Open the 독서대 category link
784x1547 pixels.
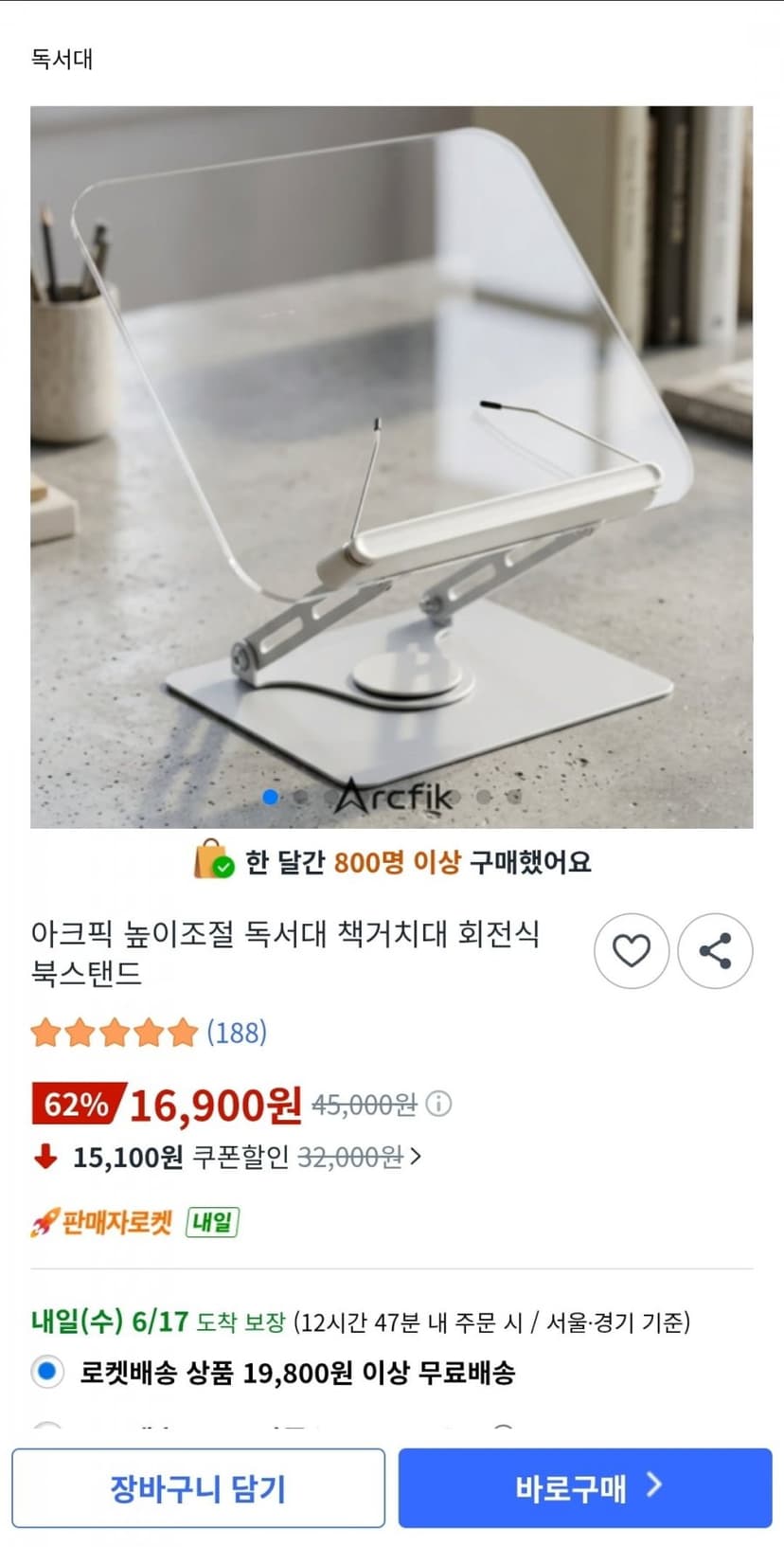62,59
